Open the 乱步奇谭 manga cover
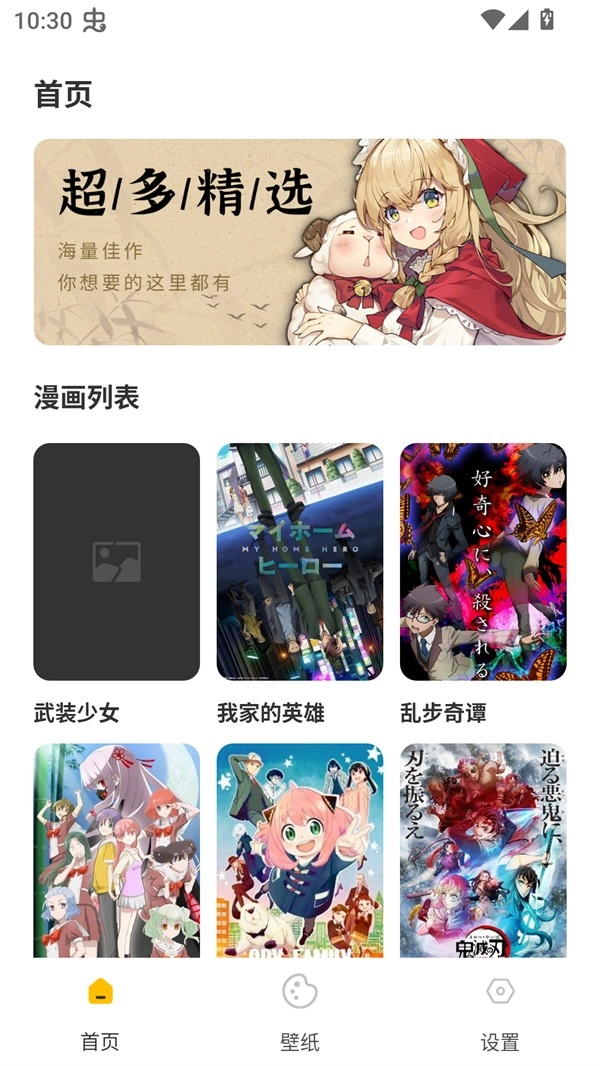The image size is (600, 1066). coord(483,562)
